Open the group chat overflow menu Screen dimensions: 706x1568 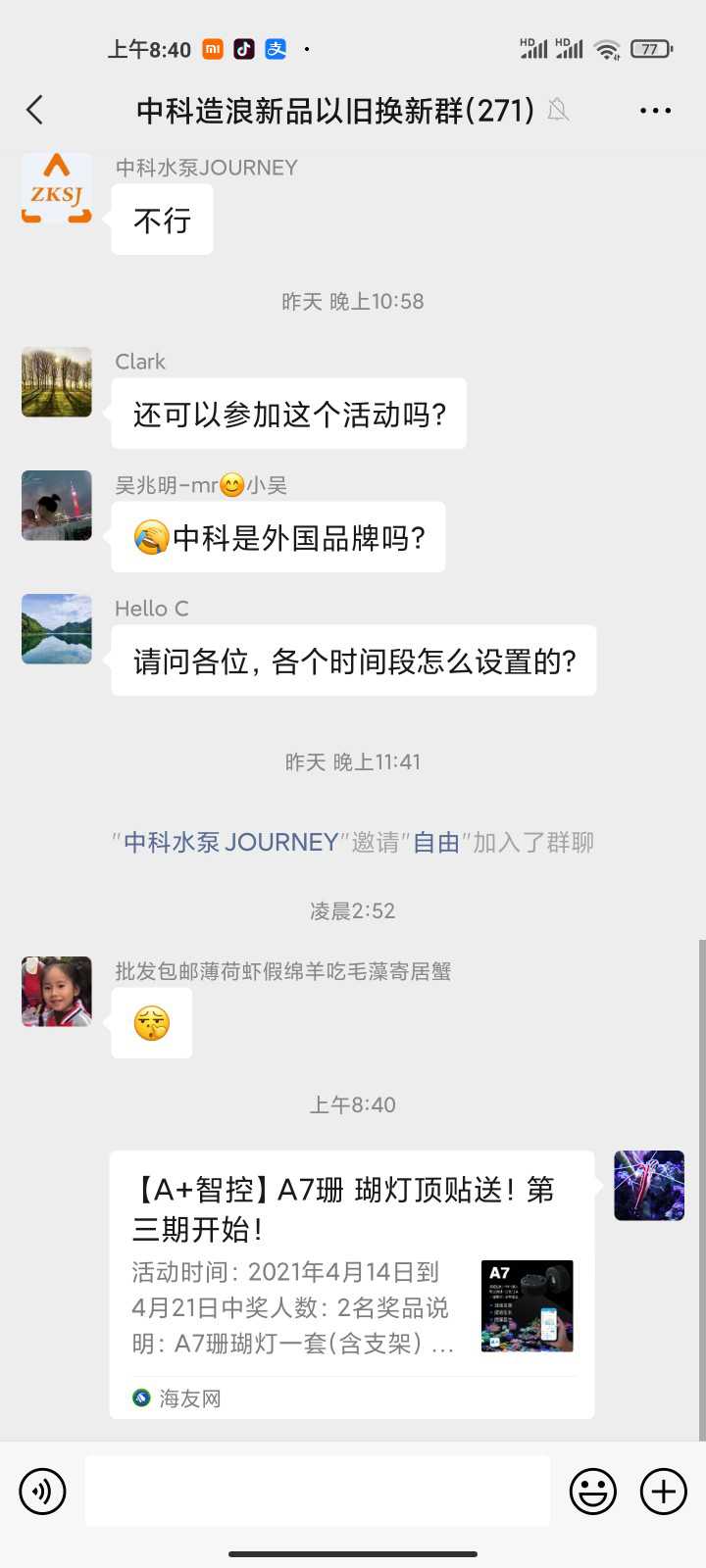pos(655,110)
